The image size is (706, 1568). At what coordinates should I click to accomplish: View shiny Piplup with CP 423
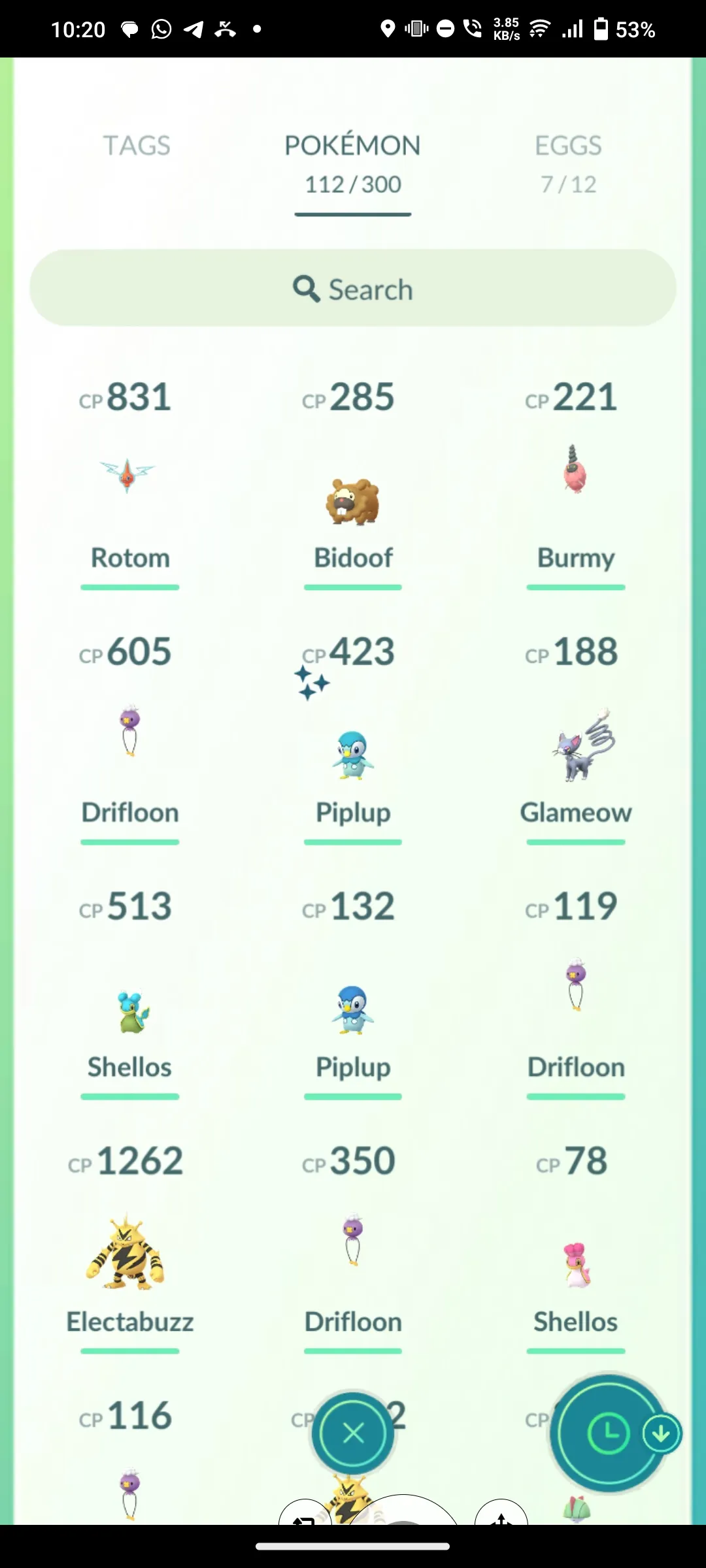point(353,755)
